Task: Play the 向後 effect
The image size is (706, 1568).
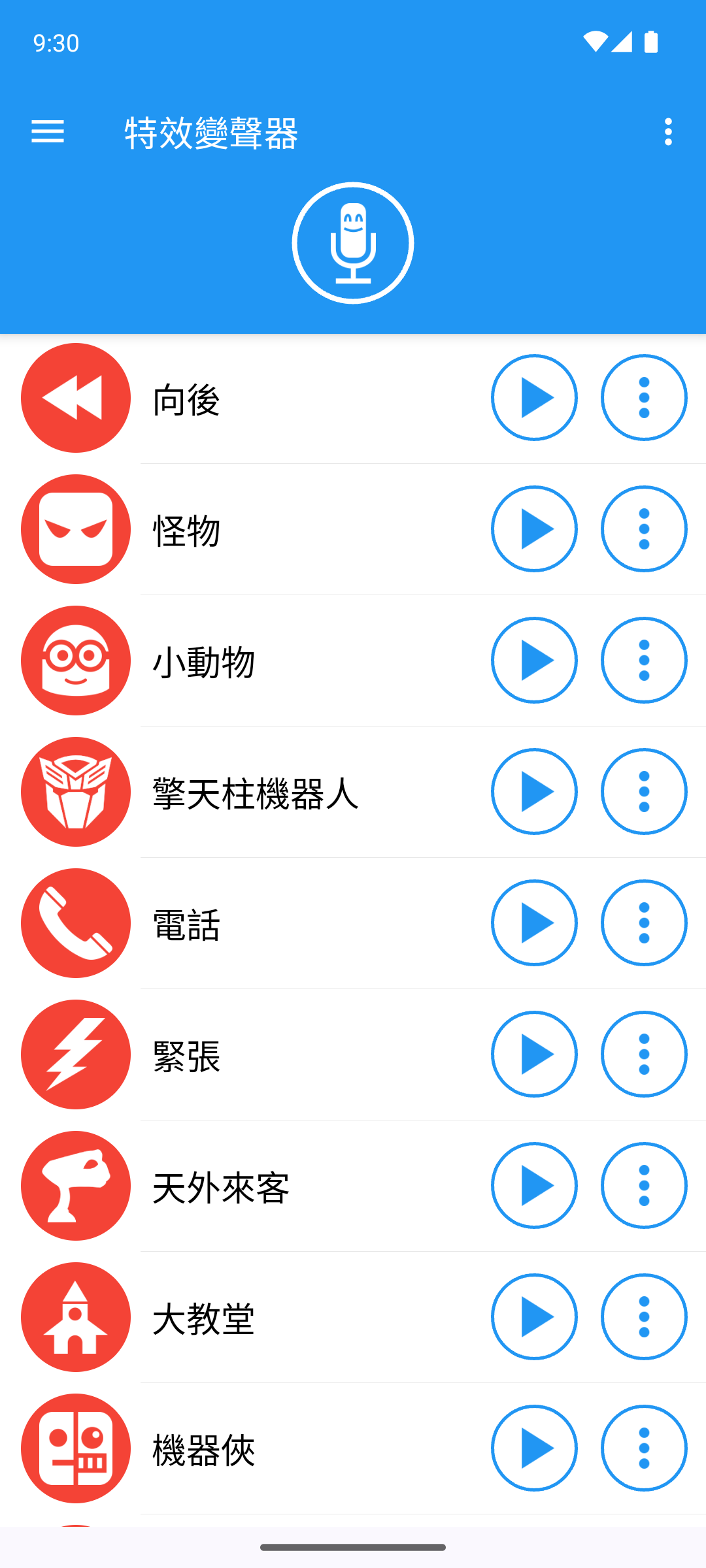Action: (x=534, y=398)
